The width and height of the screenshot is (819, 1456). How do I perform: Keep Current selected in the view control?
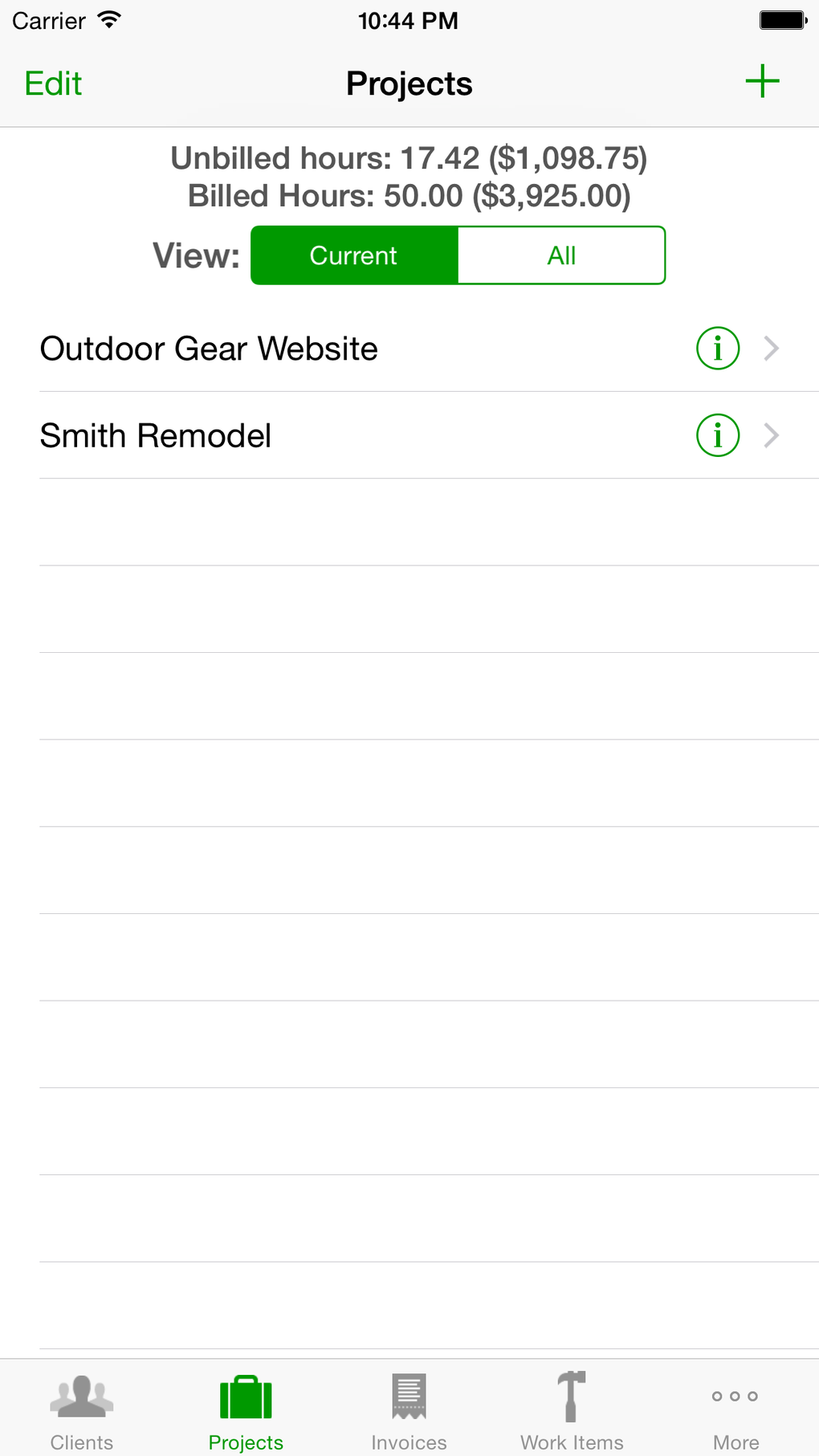tap(353, 255)
